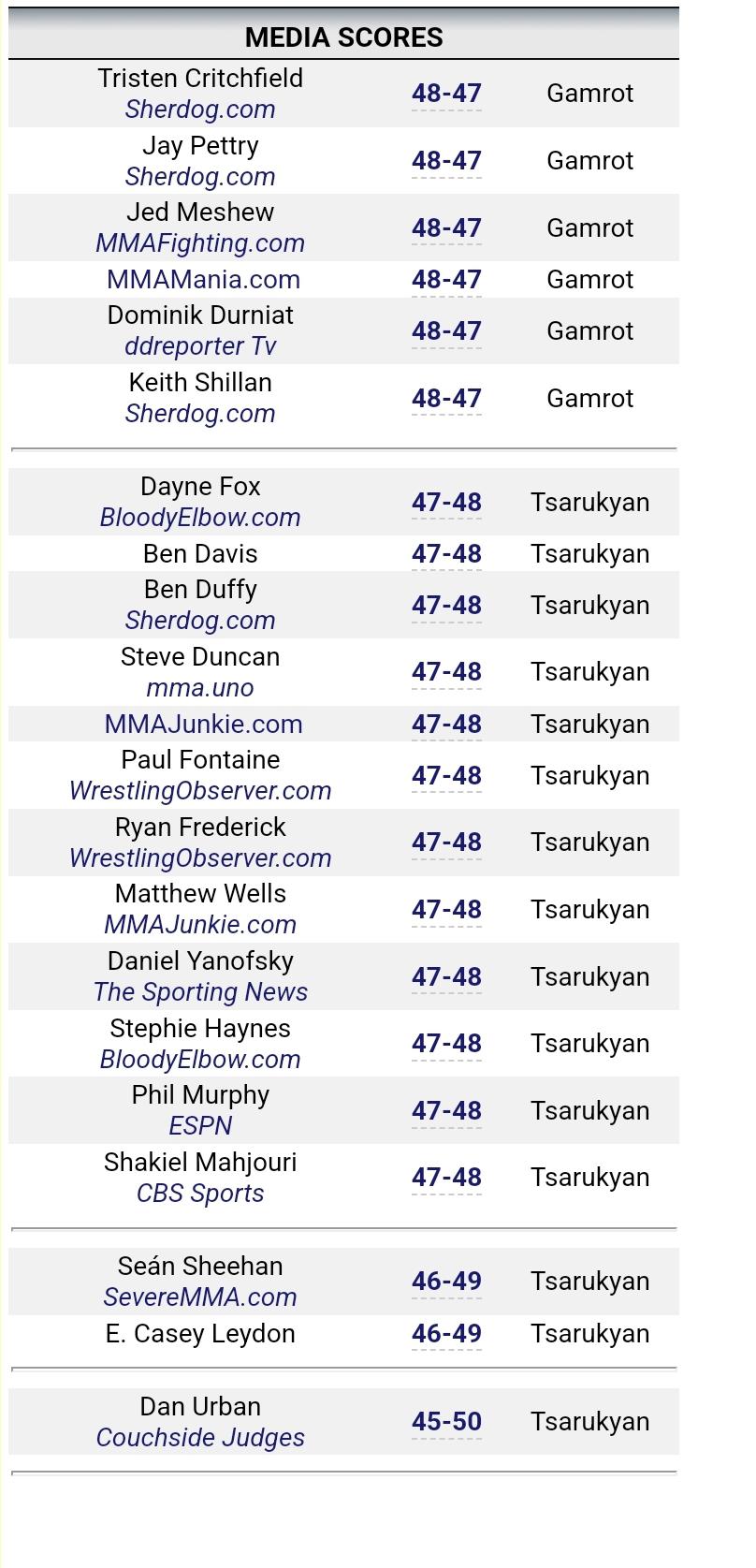Open ddreporter Tv link under Dominik Durniat
This screenshot has height=1568, width=756.
200,346
